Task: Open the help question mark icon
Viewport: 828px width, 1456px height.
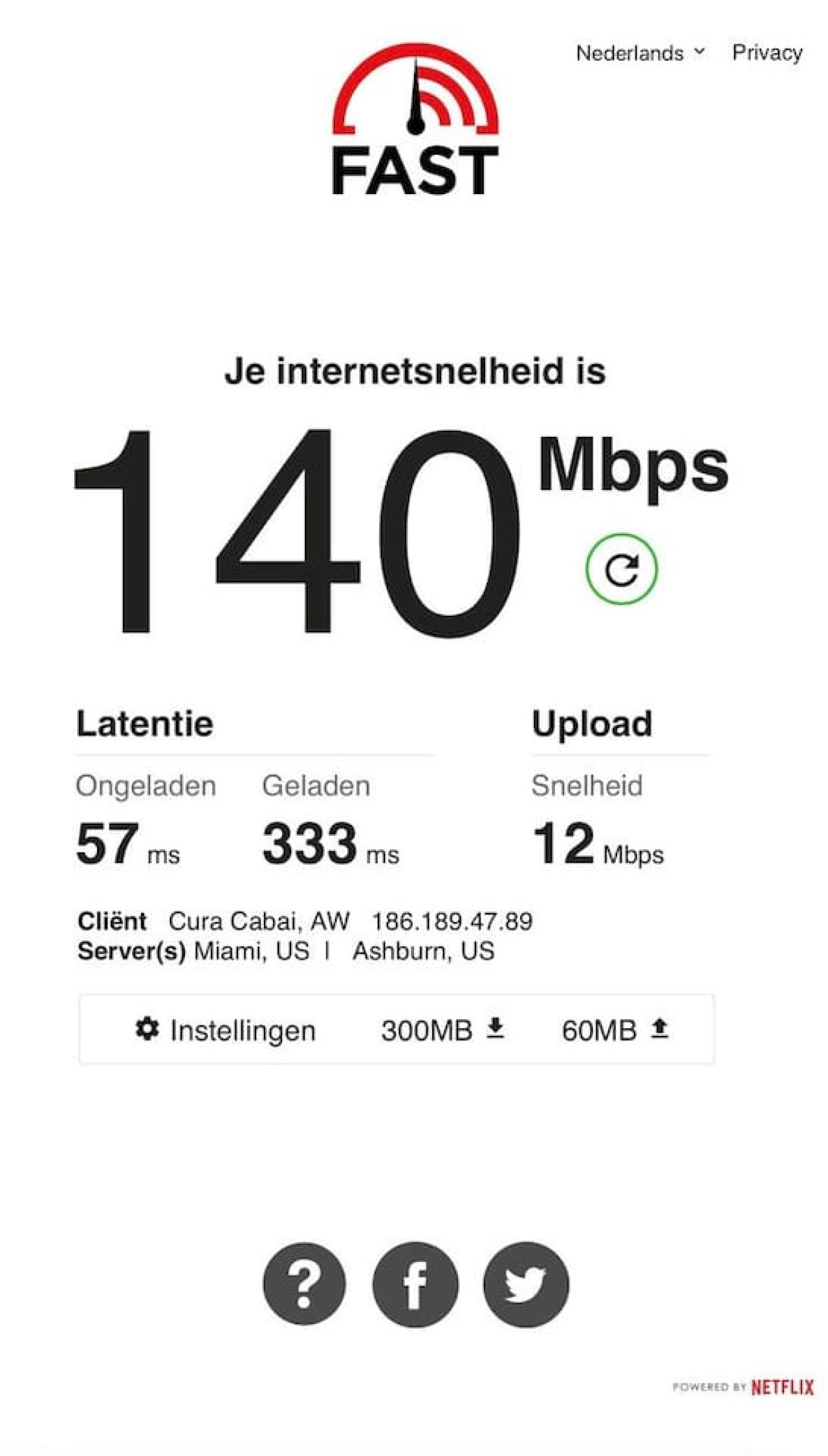Action: [304, 1285]
